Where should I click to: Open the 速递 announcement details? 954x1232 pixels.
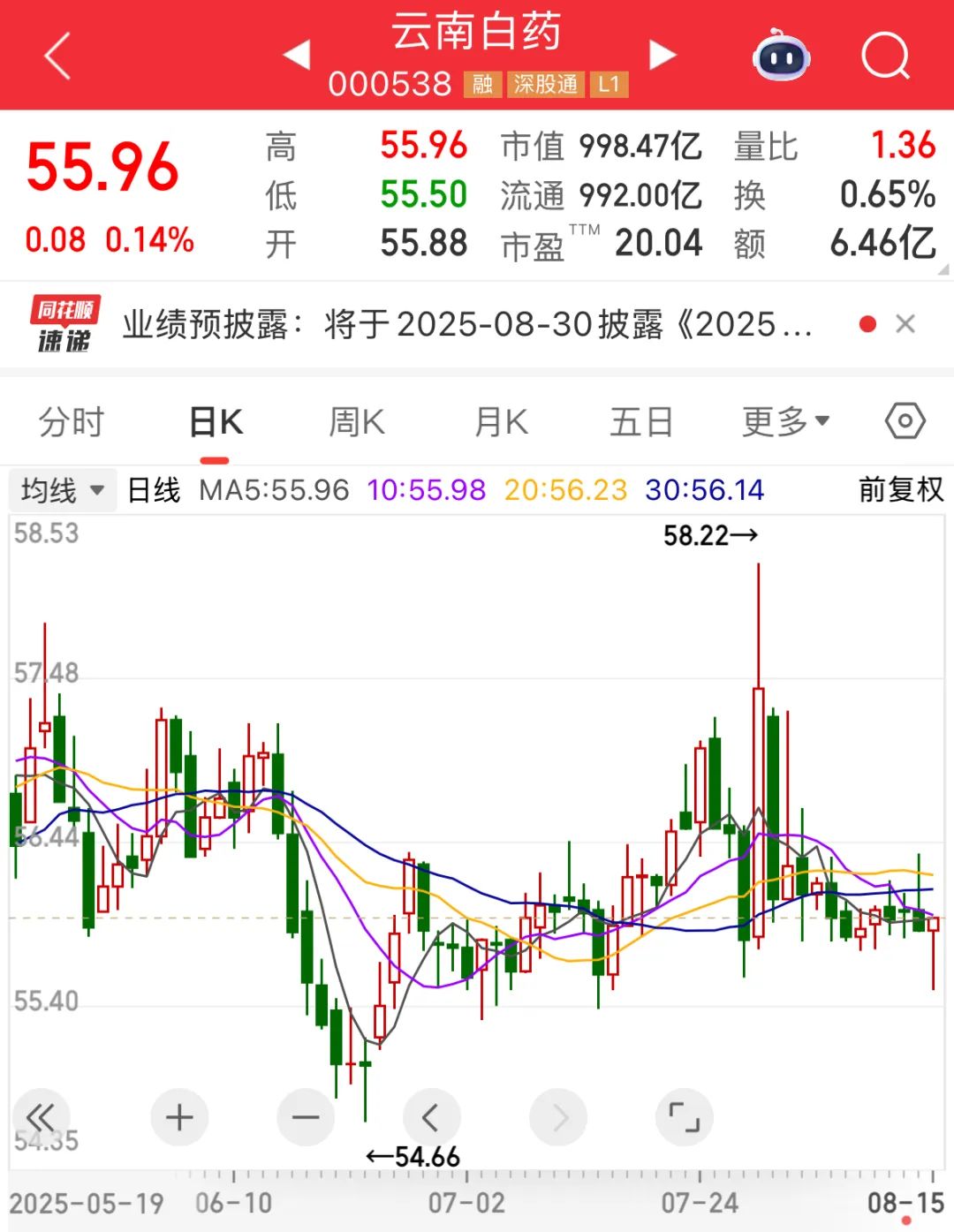[x=64, y=324]
